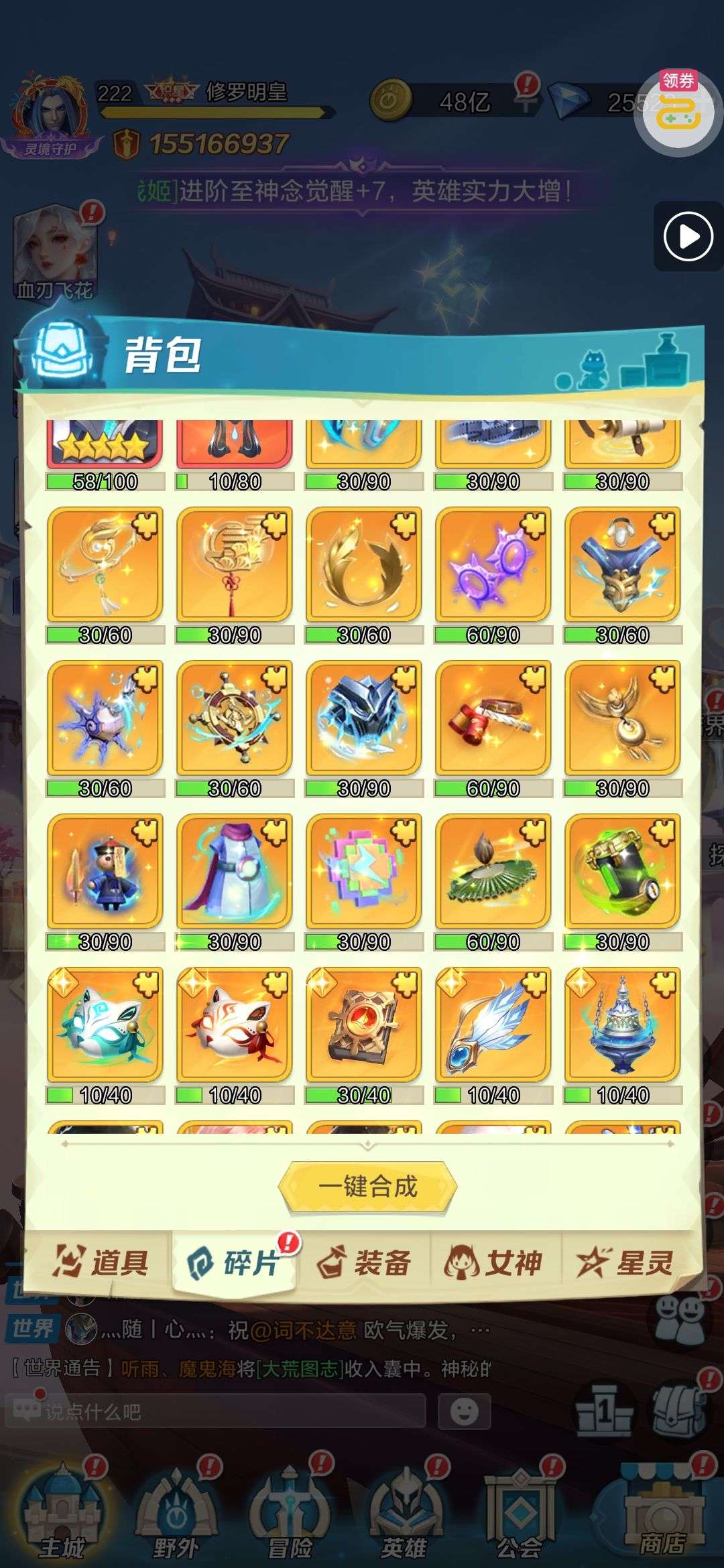Tap the video play button
Viewport: 724px width, 1568px height.
click(x=688, y=237)
